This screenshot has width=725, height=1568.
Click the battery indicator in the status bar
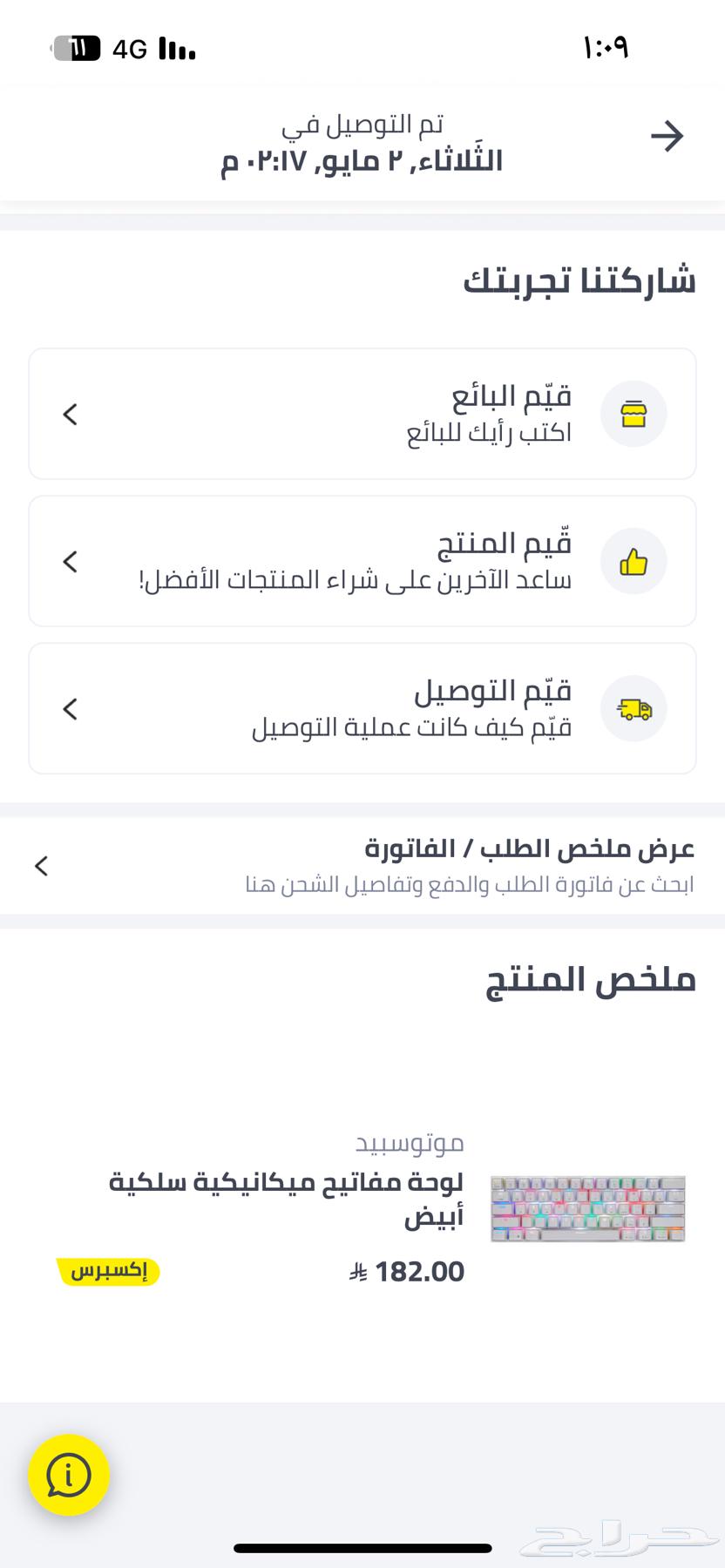click(73, 48)
